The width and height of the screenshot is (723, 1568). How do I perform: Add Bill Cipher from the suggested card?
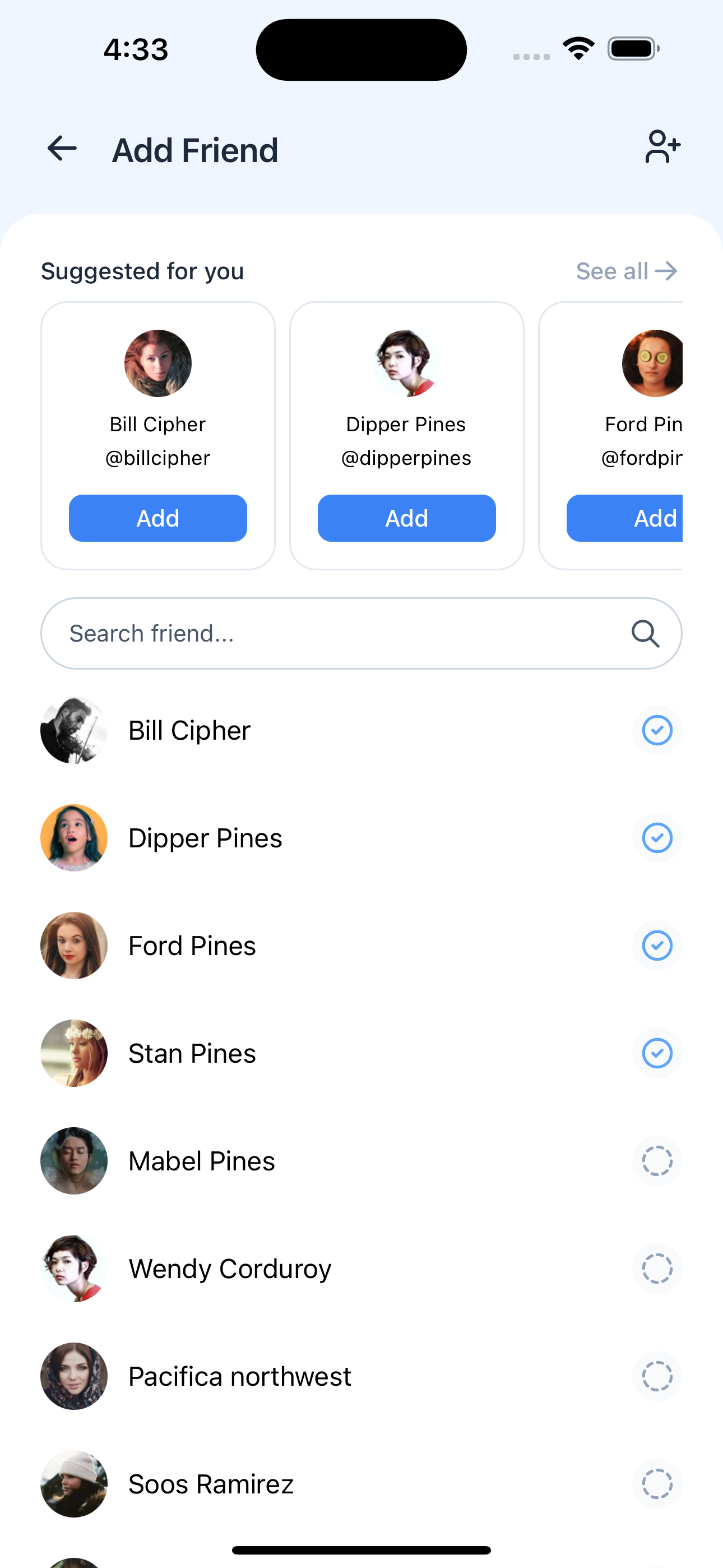[157, 518]
